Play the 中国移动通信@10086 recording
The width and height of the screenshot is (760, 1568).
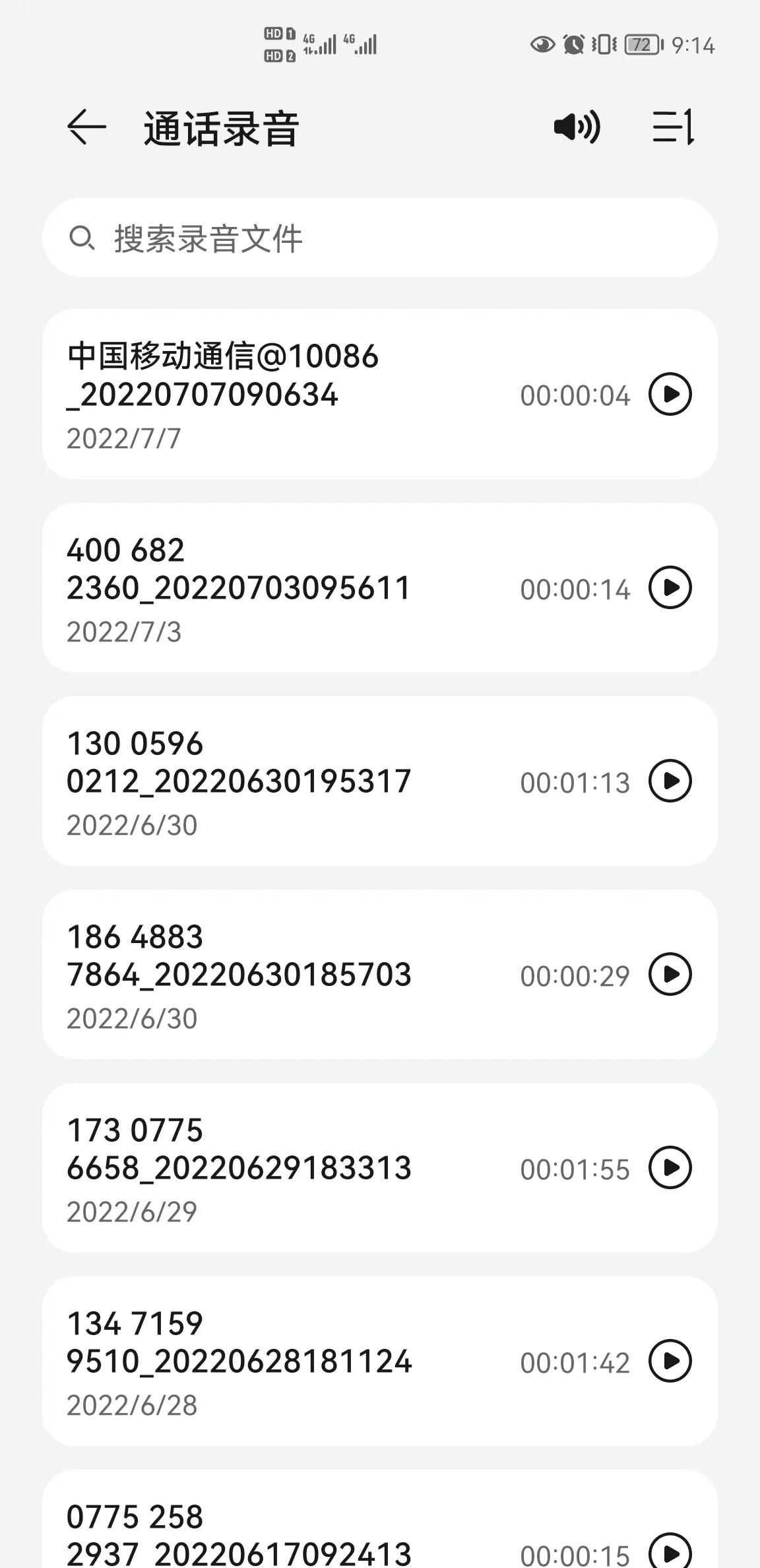tap(670, 395)
